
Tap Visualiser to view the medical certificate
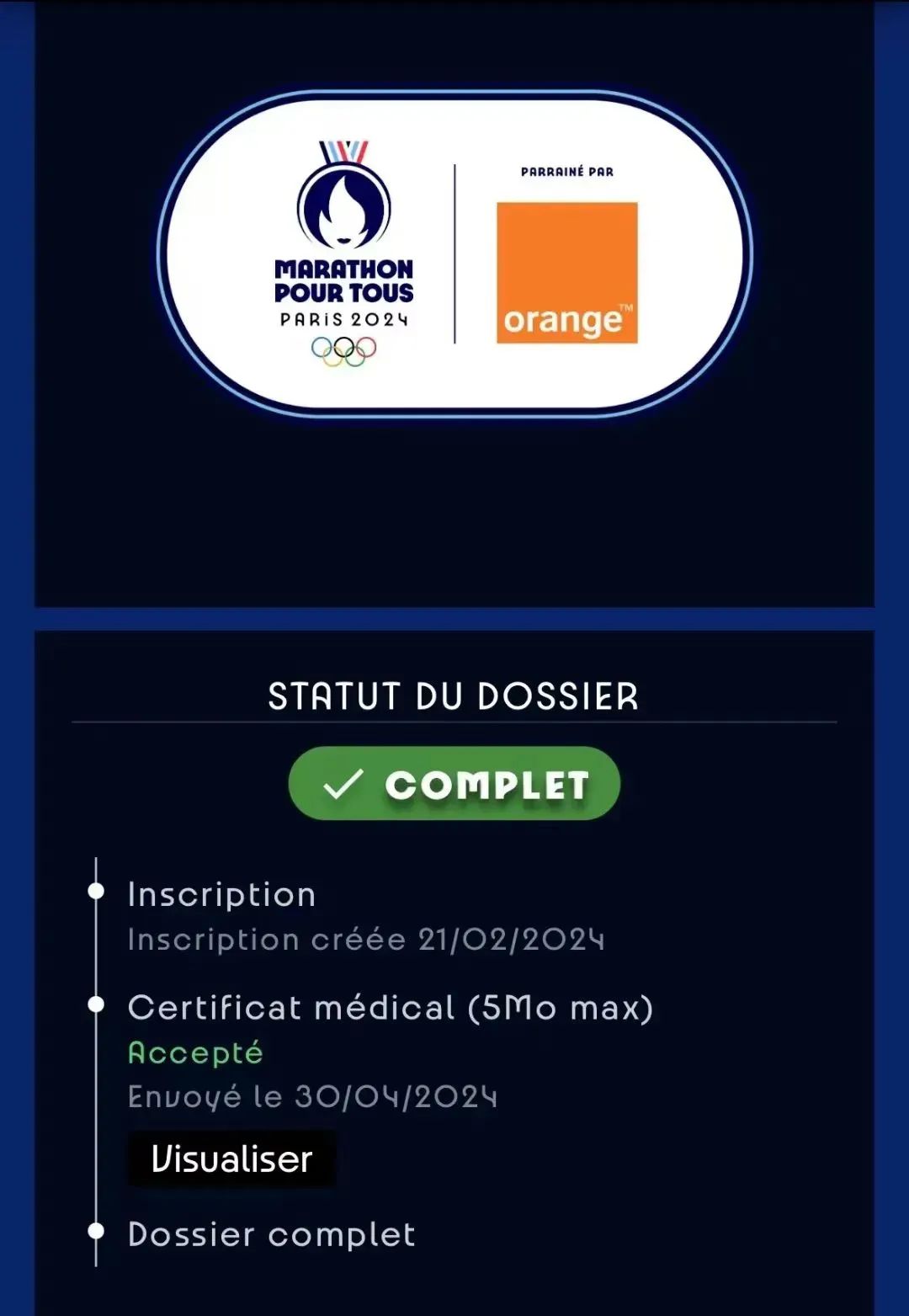point(231,1159)
